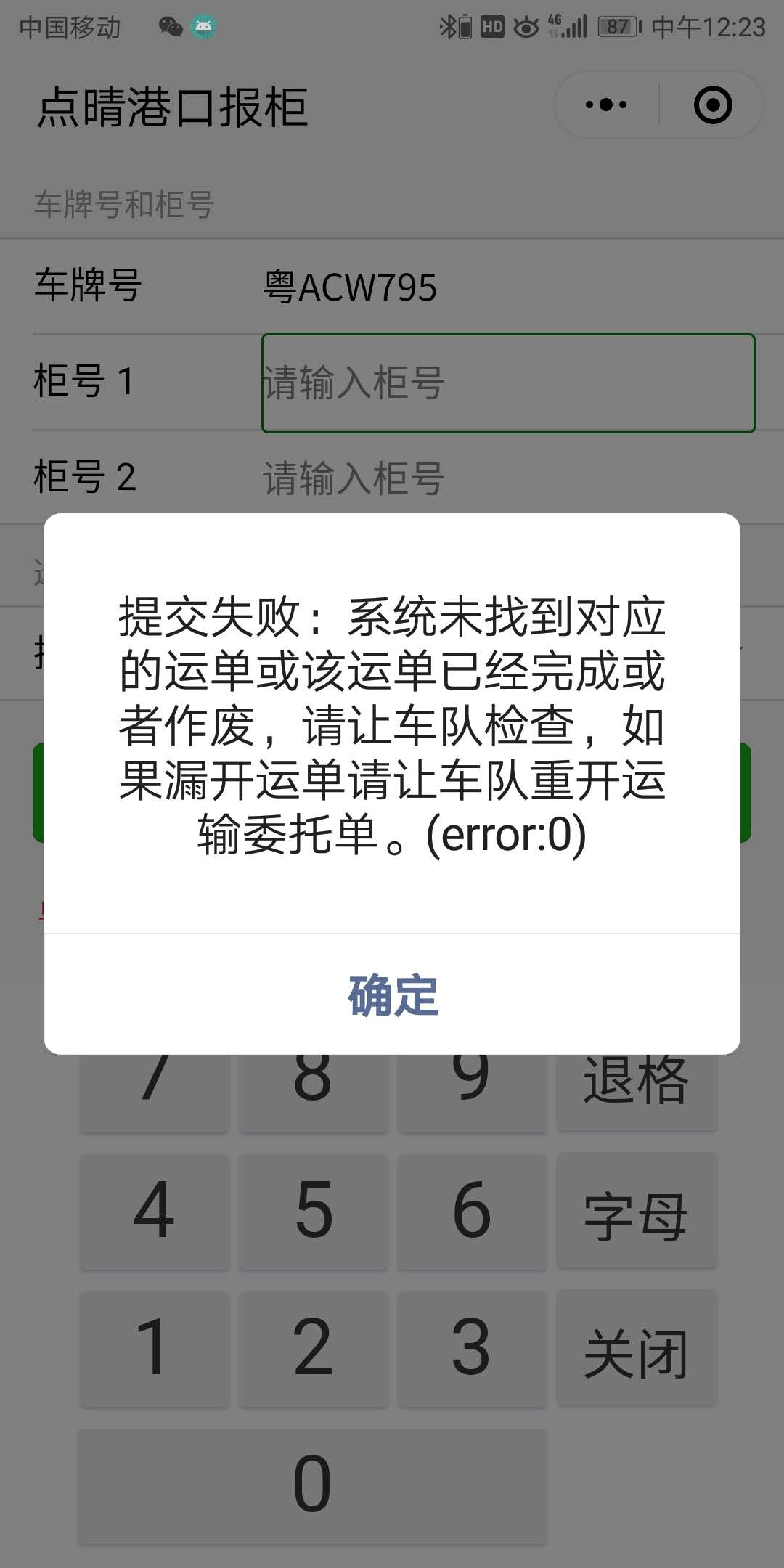Screen dimensions: 784x1568
Task: Tap the 4 key on keypad
Action: [155, 1211]
